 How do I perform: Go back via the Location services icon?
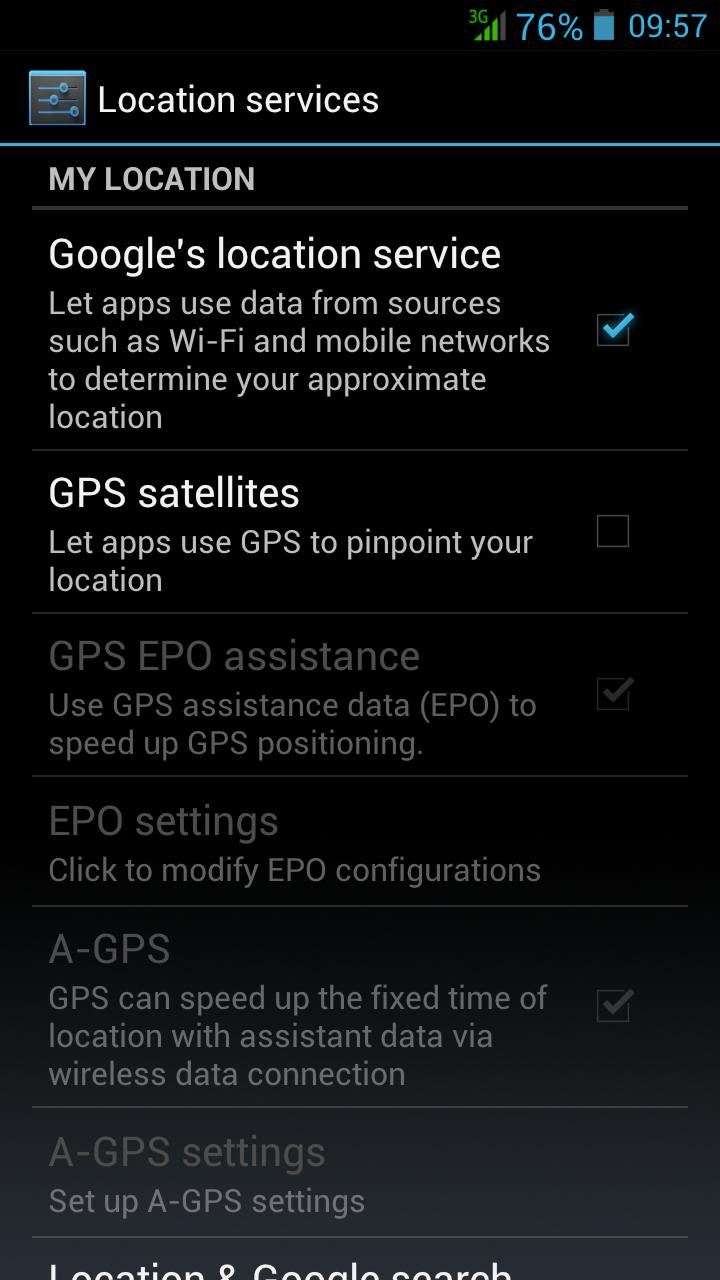[x=57, y=98]
